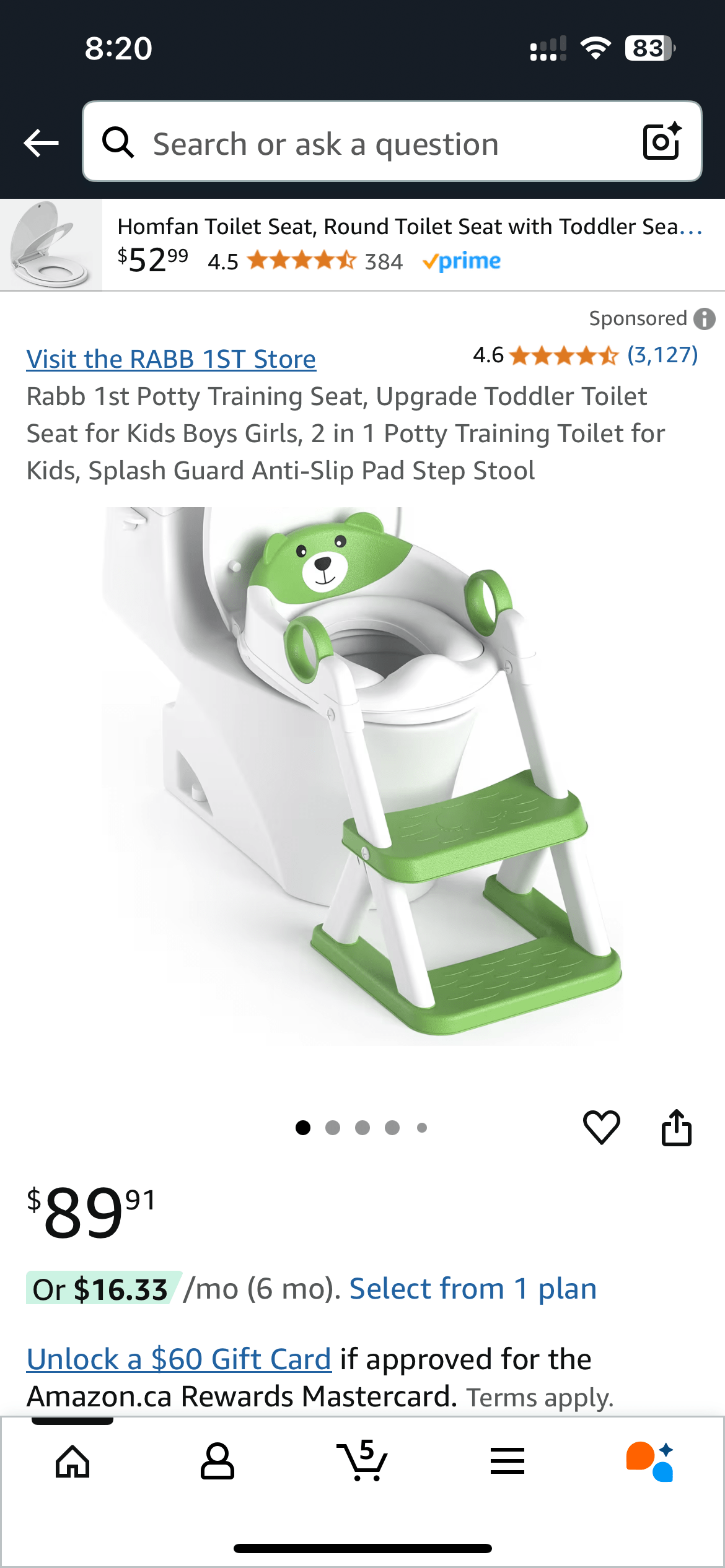Screen dimensions: 725x1568
Task: Share this product
Action: coord(676,1127)
